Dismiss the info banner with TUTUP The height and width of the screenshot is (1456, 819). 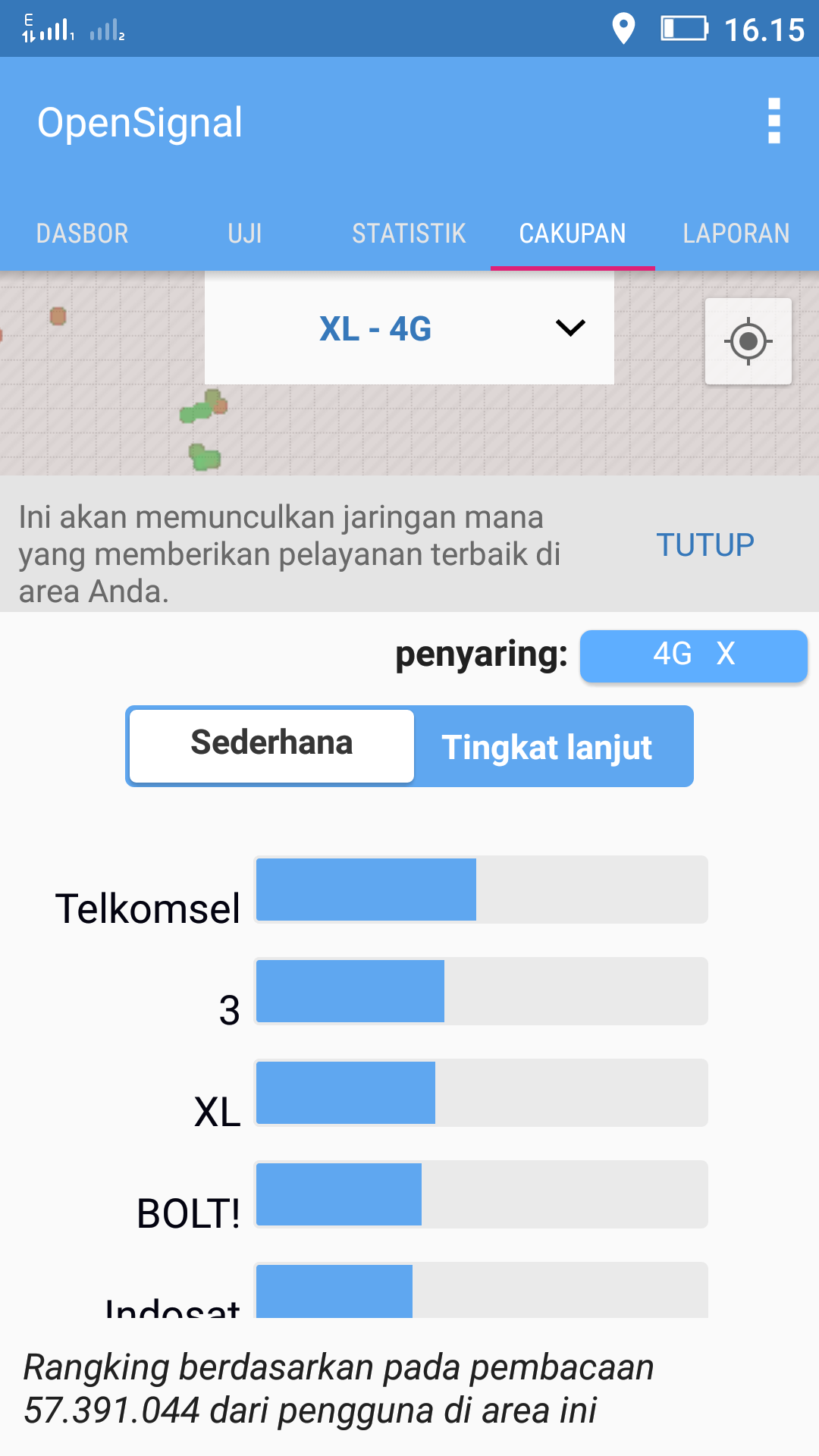pyautogui.click(x=704, y=544)
